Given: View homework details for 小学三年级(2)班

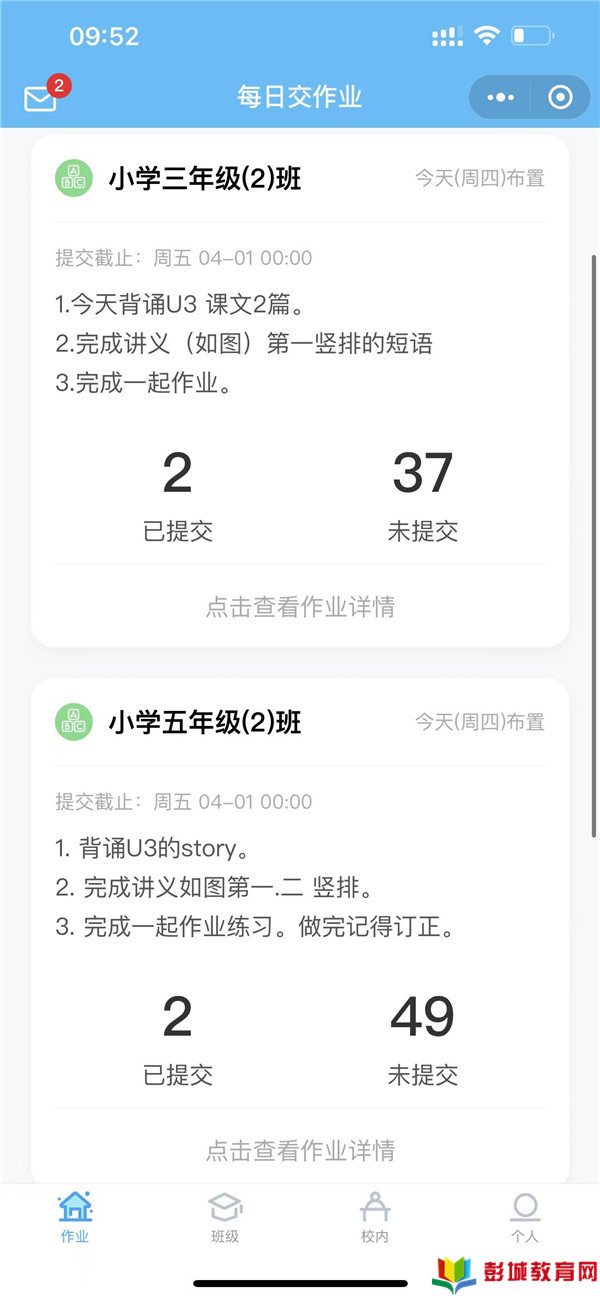Looking at the screenshot, I should [x=300, y=606].
